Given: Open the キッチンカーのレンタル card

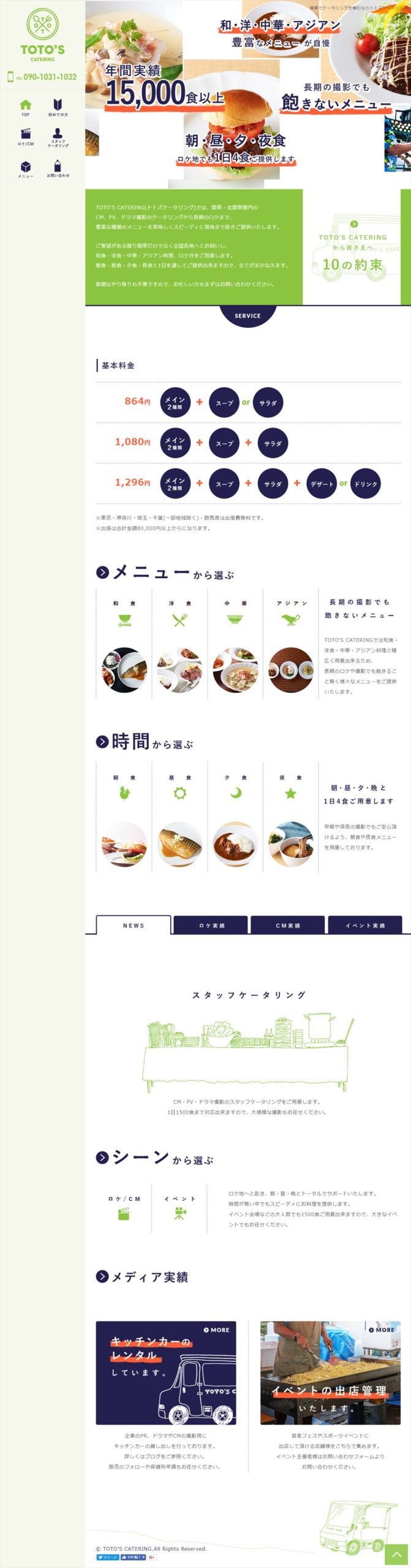Looking at the screenshot, I should click(165, 1372).
